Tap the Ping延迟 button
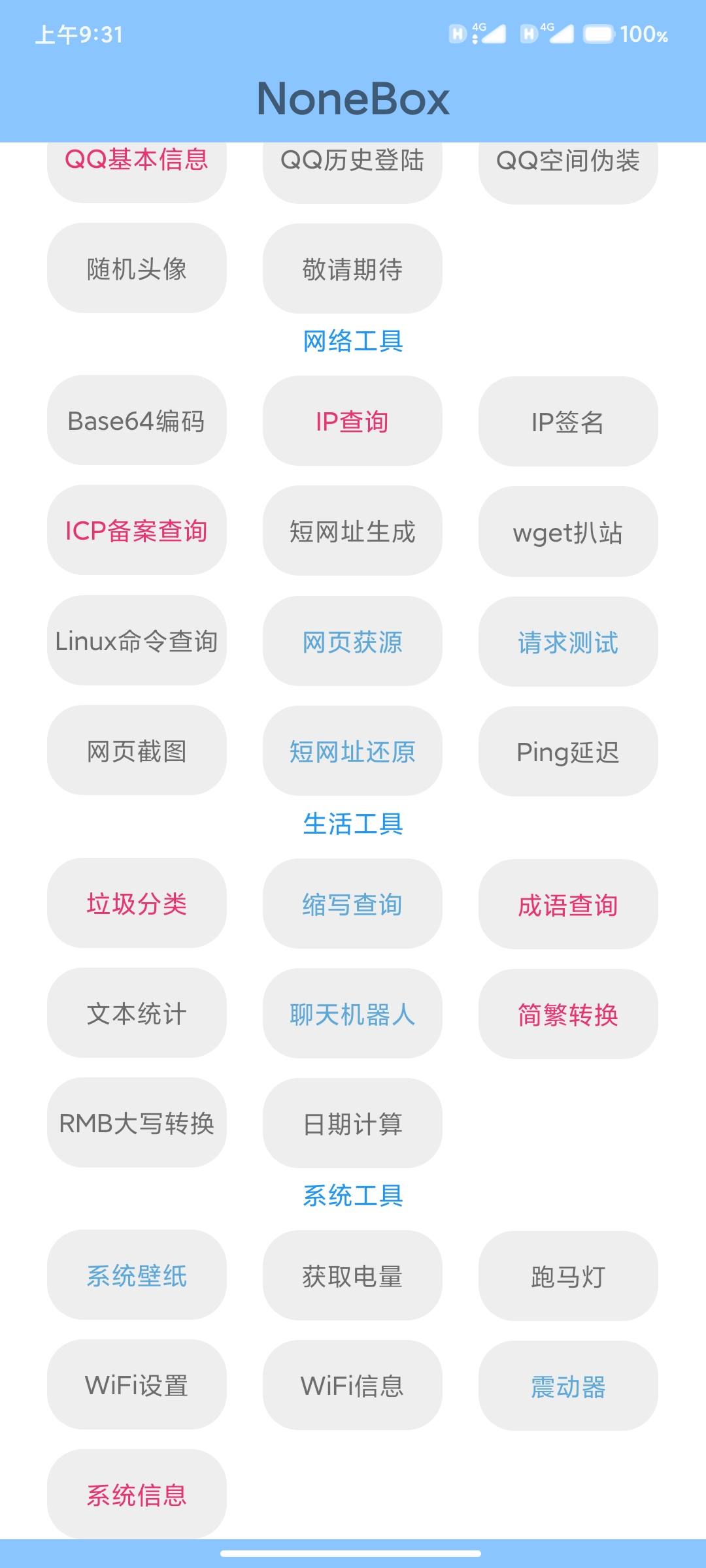 [x=568, y=751]
